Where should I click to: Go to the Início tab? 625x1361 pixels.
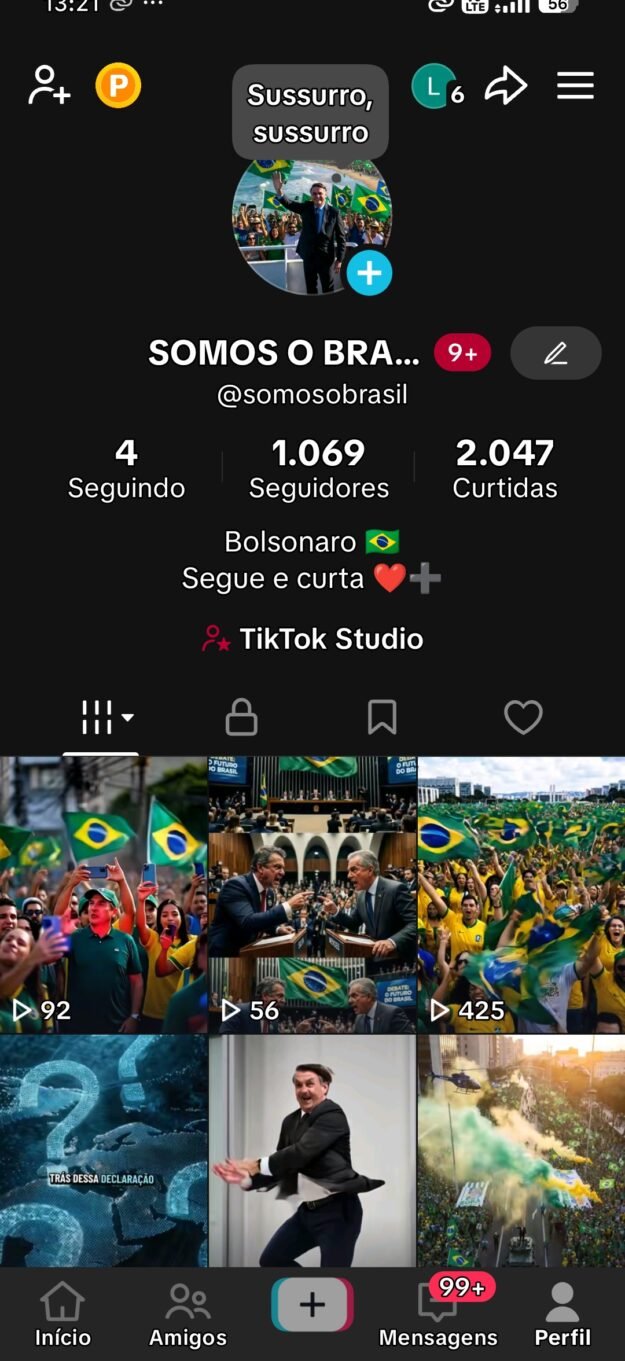coord(62,1315)
